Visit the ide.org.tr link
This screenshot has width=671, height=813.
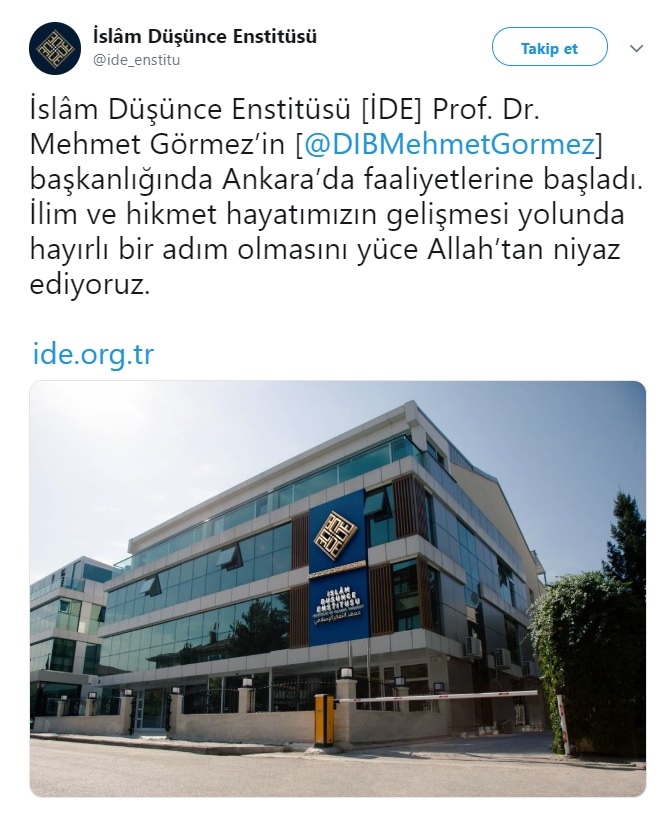coord(93,354)
